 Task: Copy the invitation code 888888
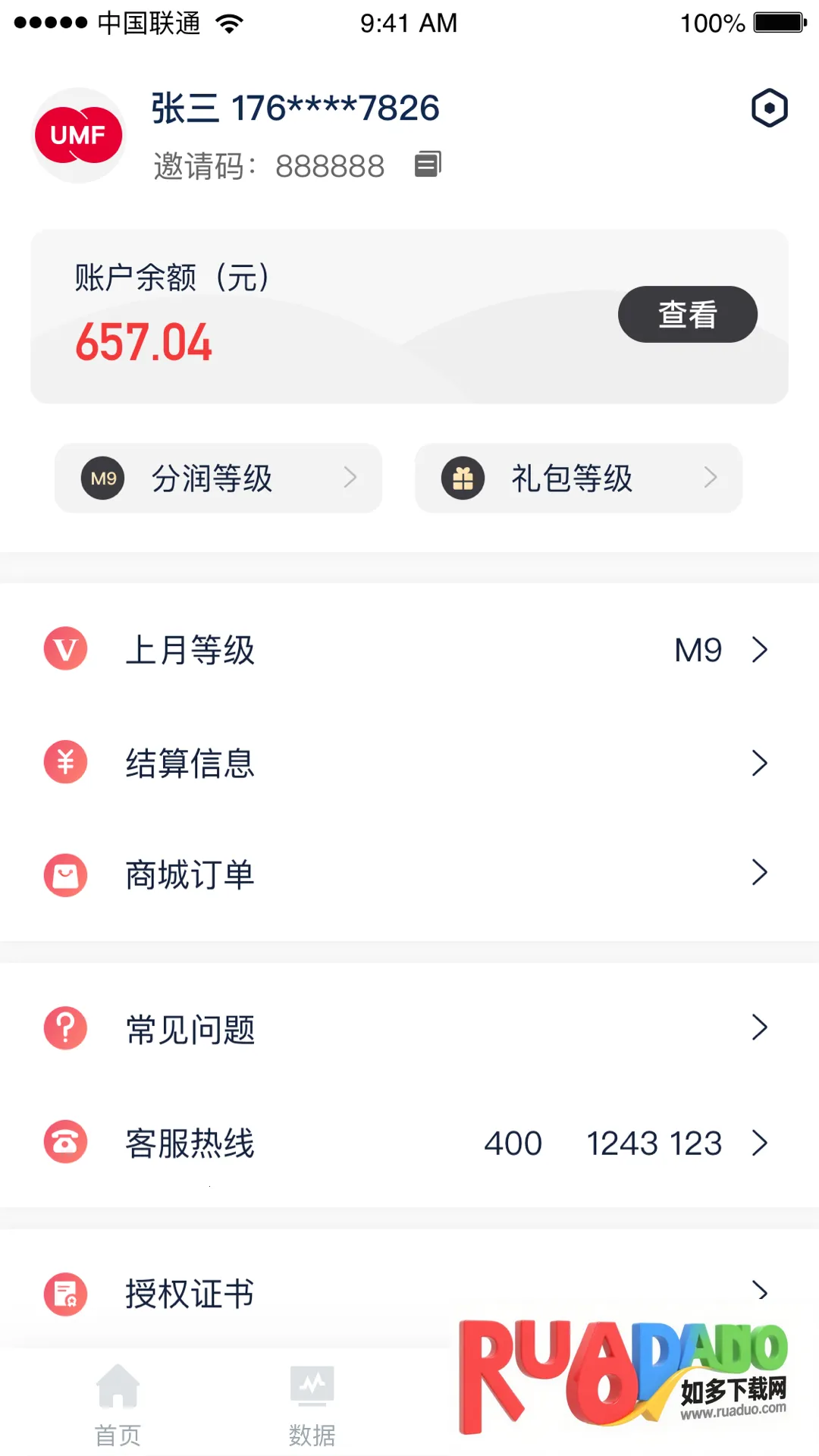pyautogui.click(x=428, y=164)
